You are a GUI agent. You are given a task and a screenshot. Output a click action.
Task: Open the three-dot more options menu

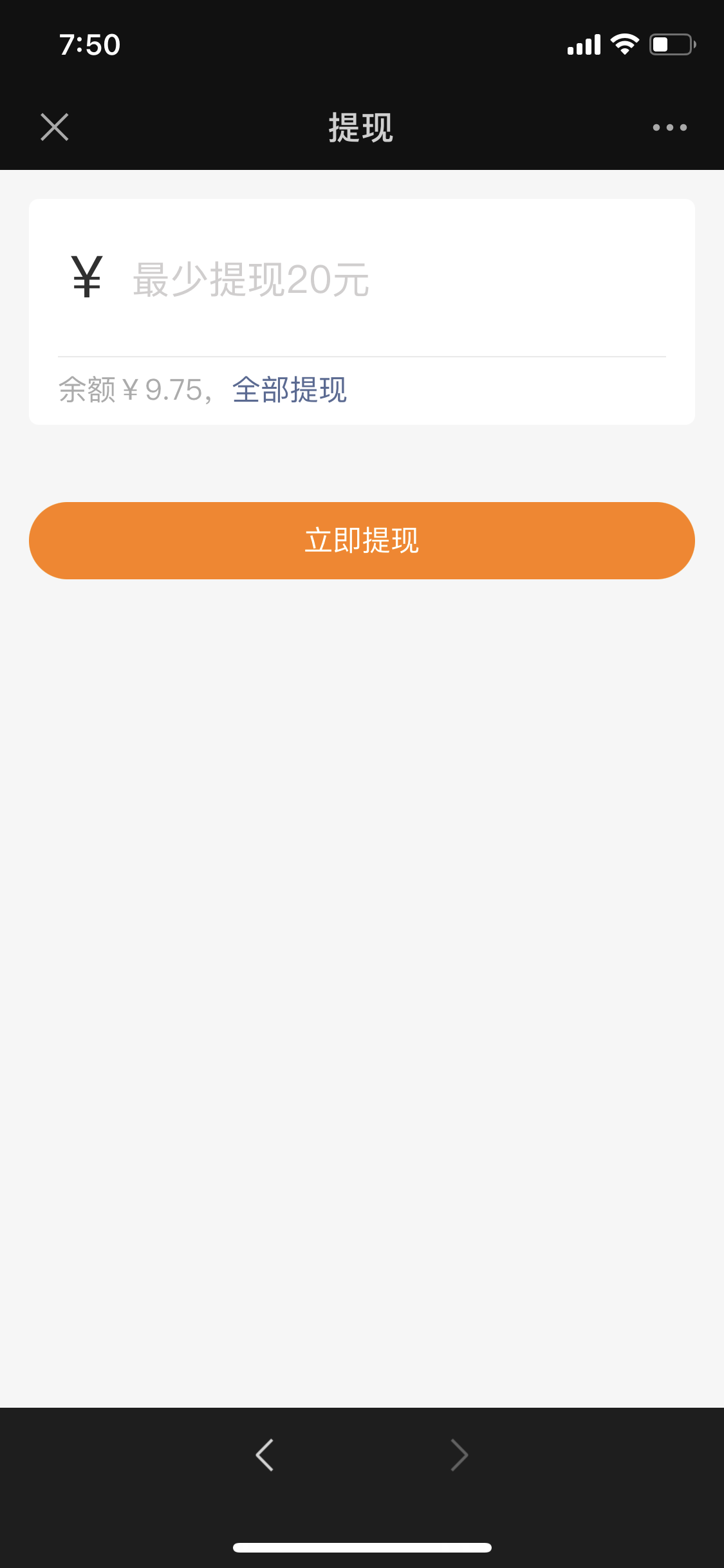[669, 127]
